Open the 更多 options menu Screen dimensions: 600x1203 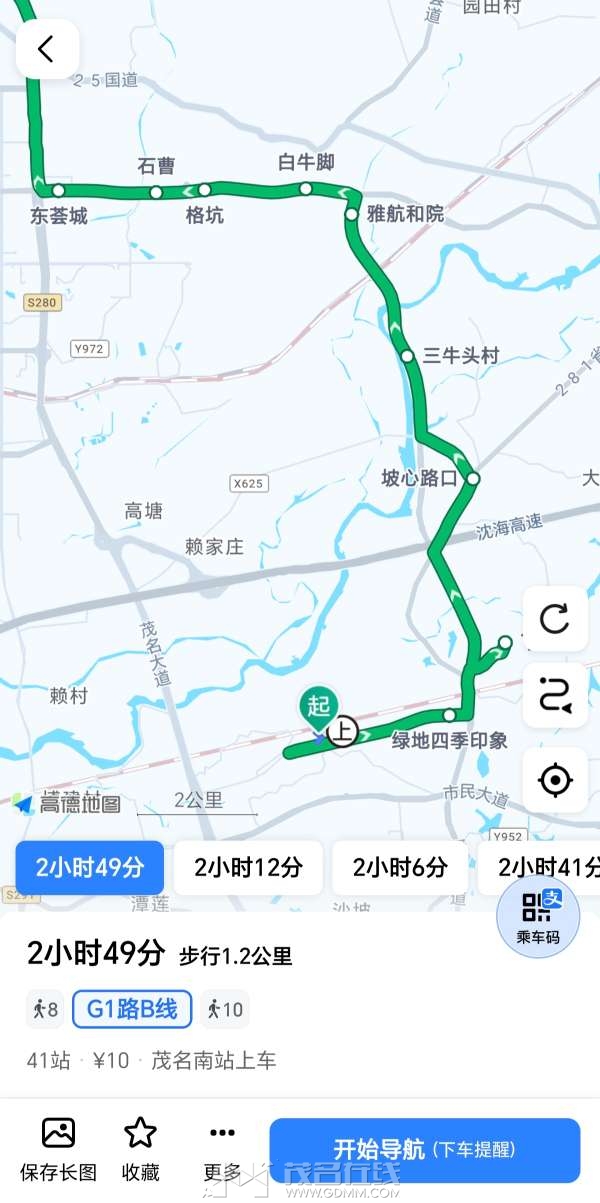[x=222, y=1148]
